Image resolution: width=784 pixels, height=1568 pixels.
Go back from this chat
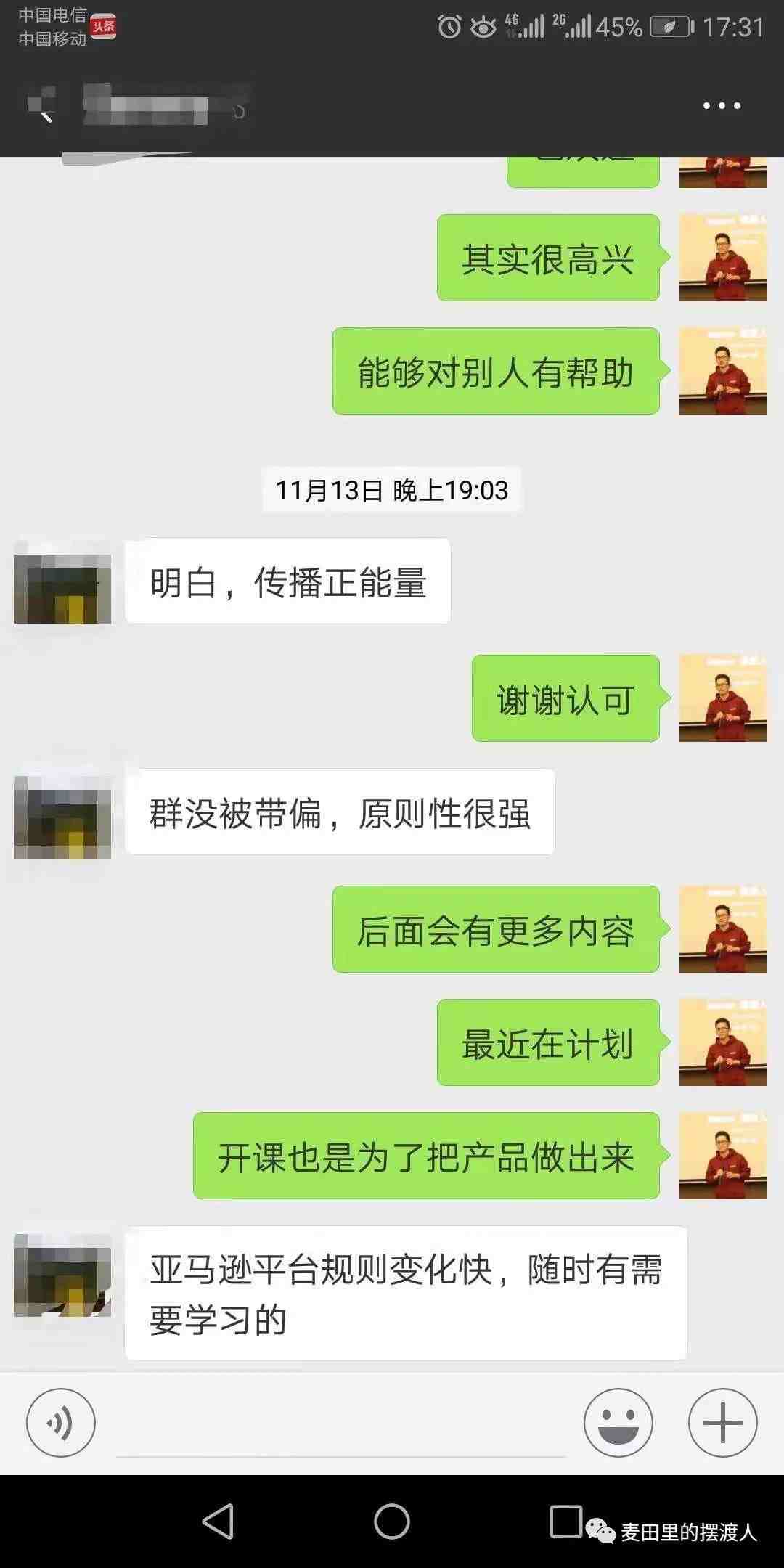[x=44, y=107]
